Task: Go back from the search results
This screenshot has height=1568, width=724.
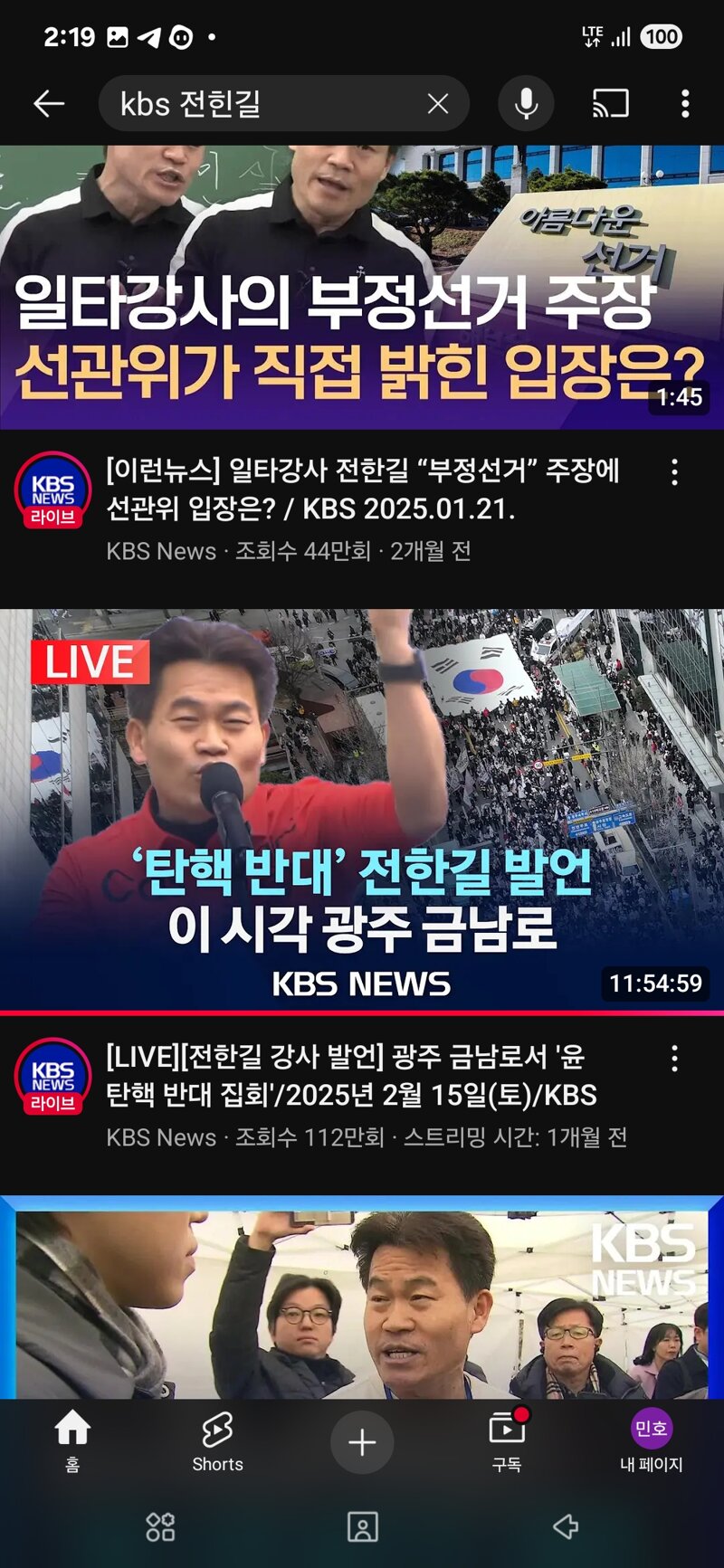Action: point(49,104)
